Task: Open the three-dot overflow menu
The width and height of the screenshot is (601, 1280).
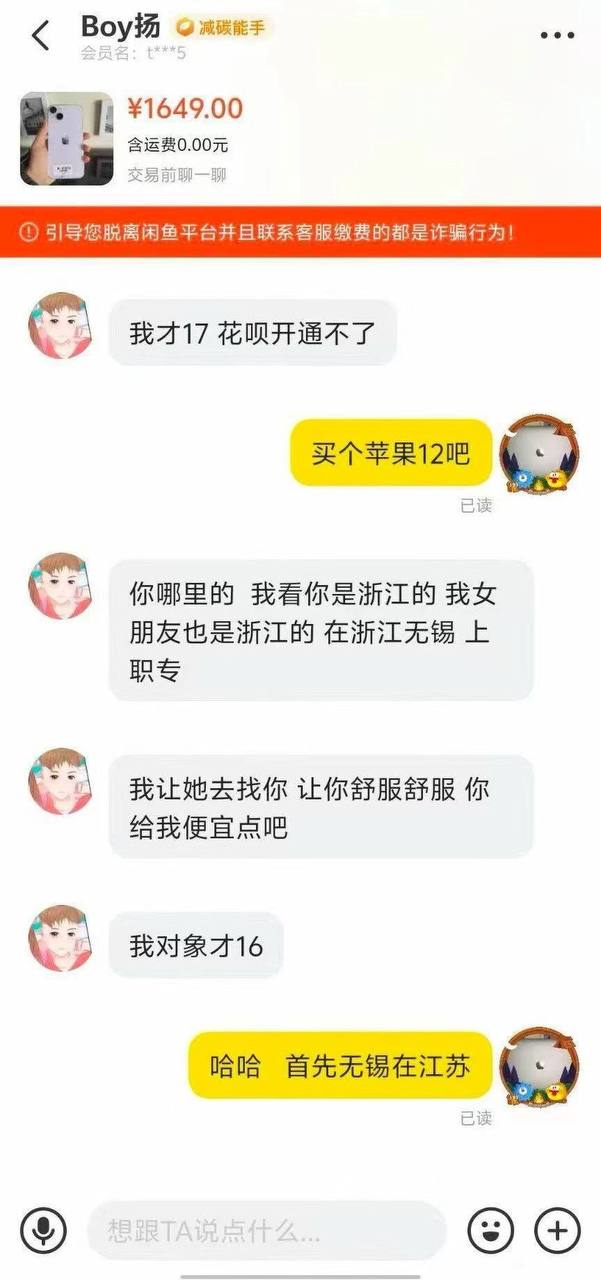Action: pyautogui.click(x=557, y=35)
